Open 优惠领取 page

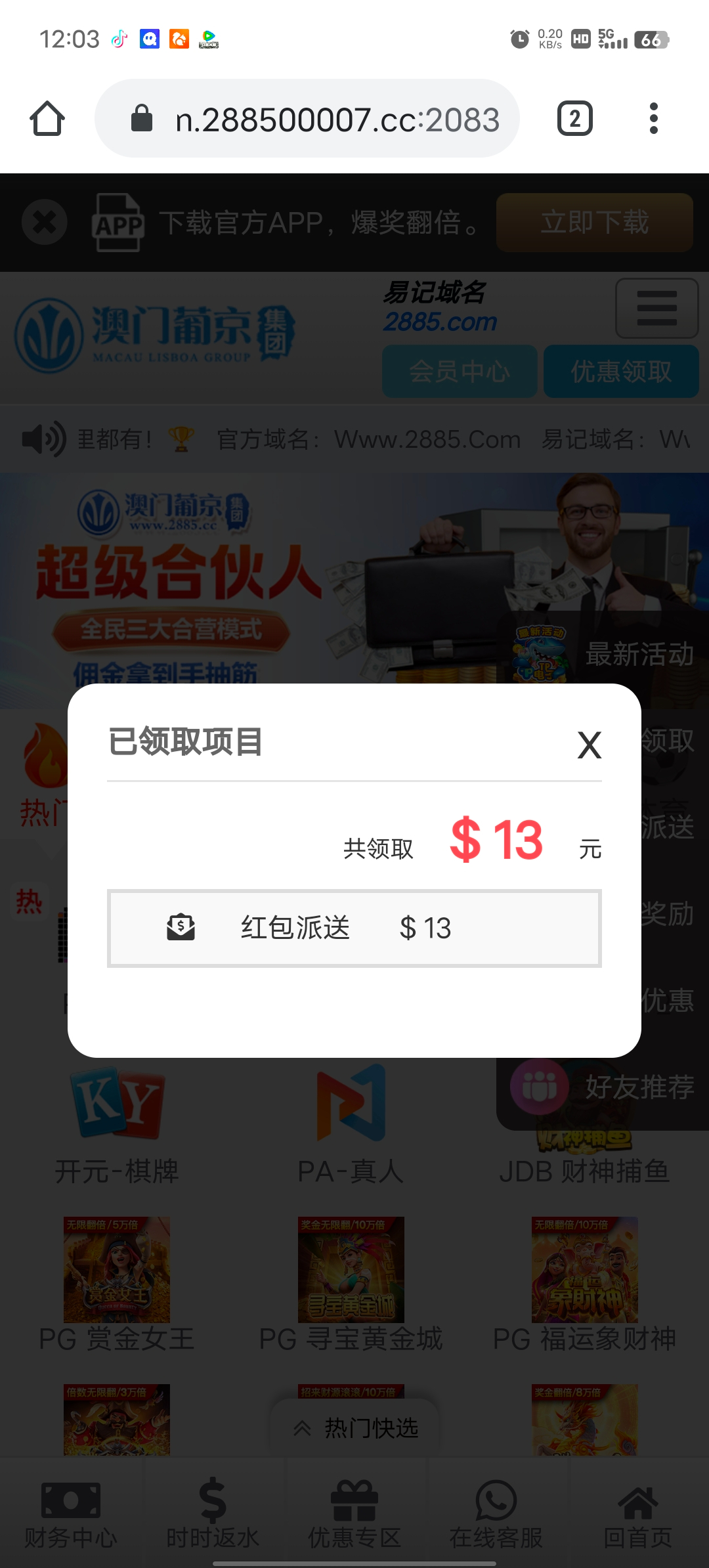point(620,372)
